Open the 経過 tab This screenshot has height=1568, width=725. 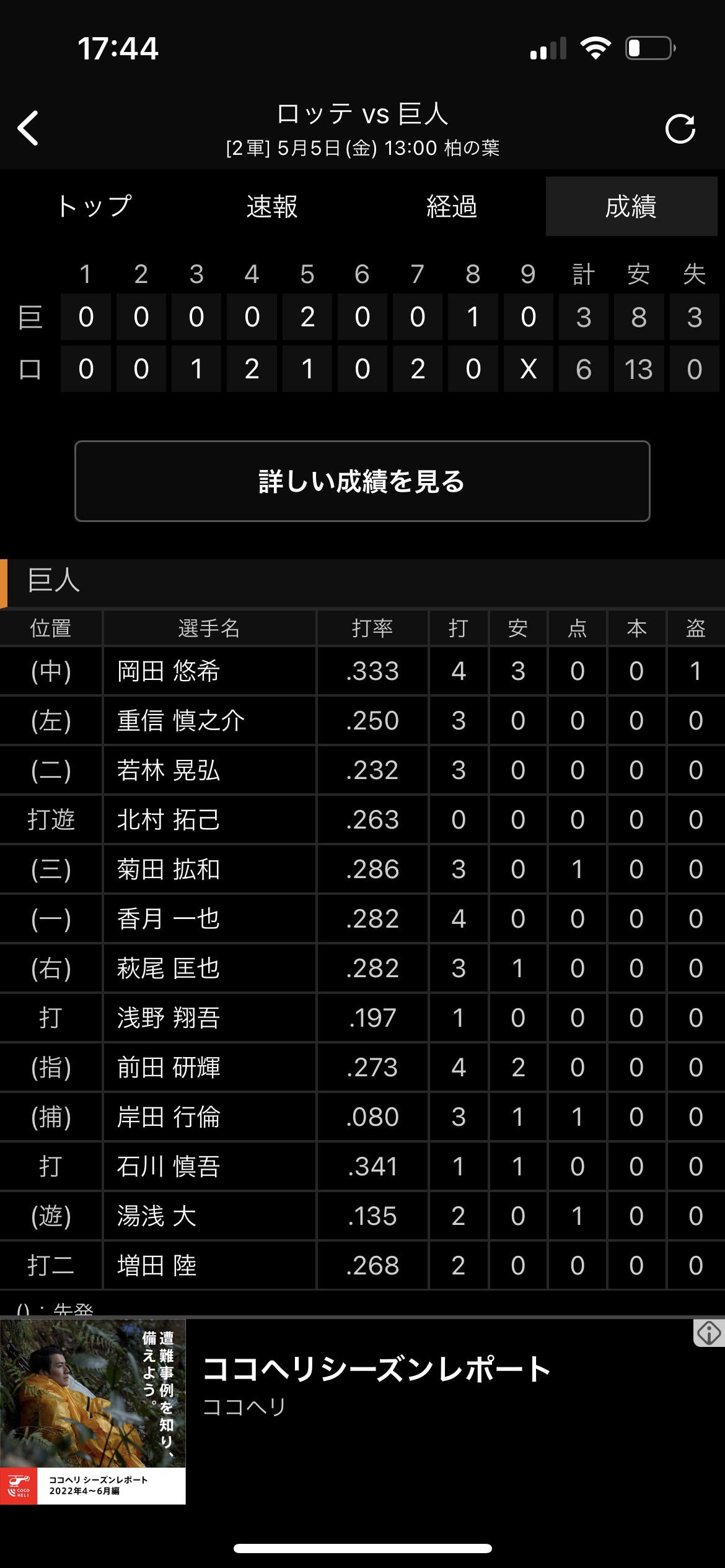[x=452, y=206]
